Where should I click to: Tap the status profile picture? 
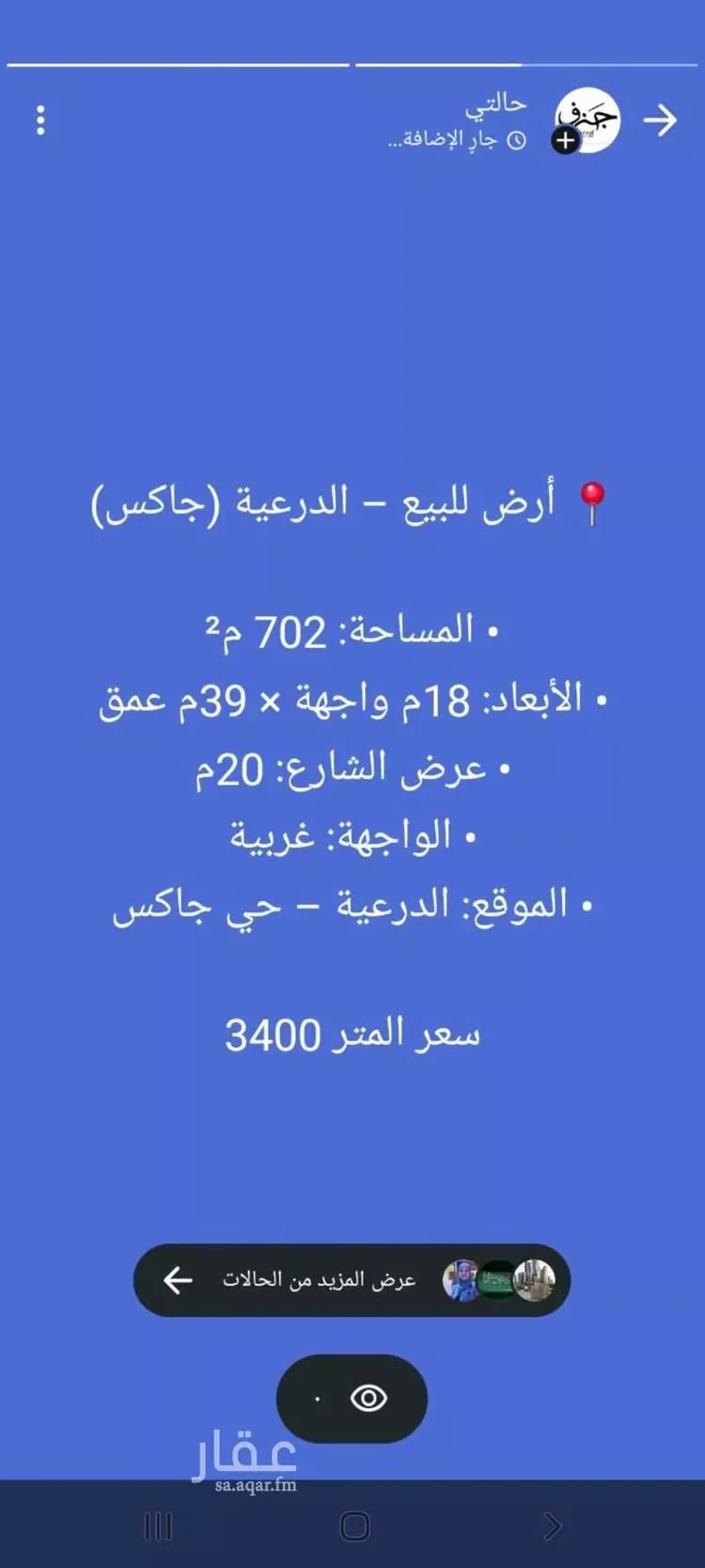point(587,120)
